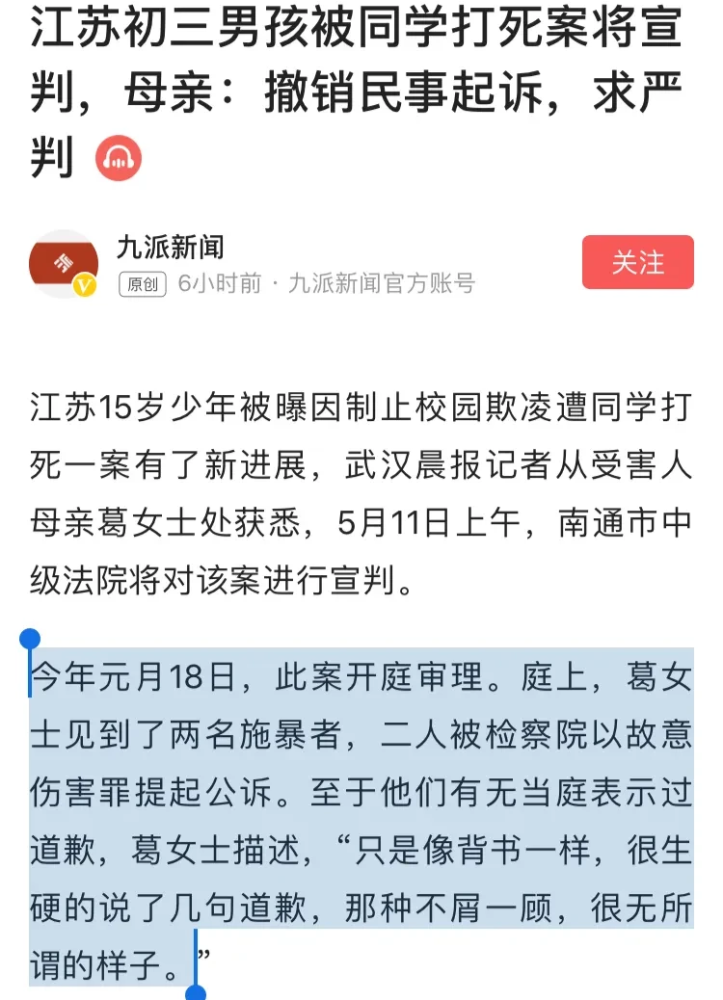This screenshot has height=1000, width=723.
Task: Open the 九派新闻 publisher name link
Action: click(x=171, y=245)
